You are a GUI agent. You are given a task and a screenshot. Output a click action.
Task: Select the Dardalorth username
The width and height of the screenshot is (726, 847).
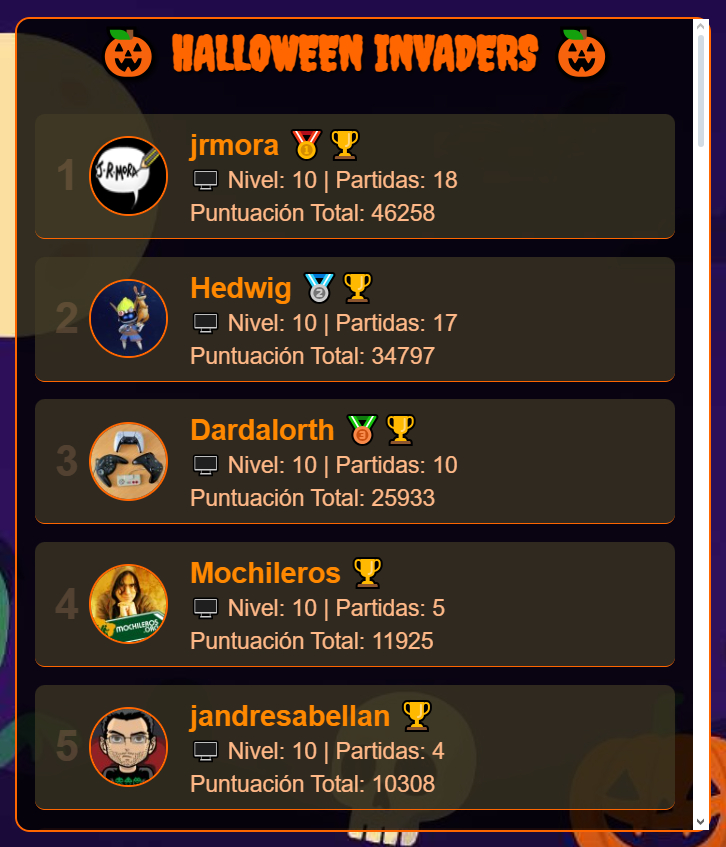click(262, 431)
